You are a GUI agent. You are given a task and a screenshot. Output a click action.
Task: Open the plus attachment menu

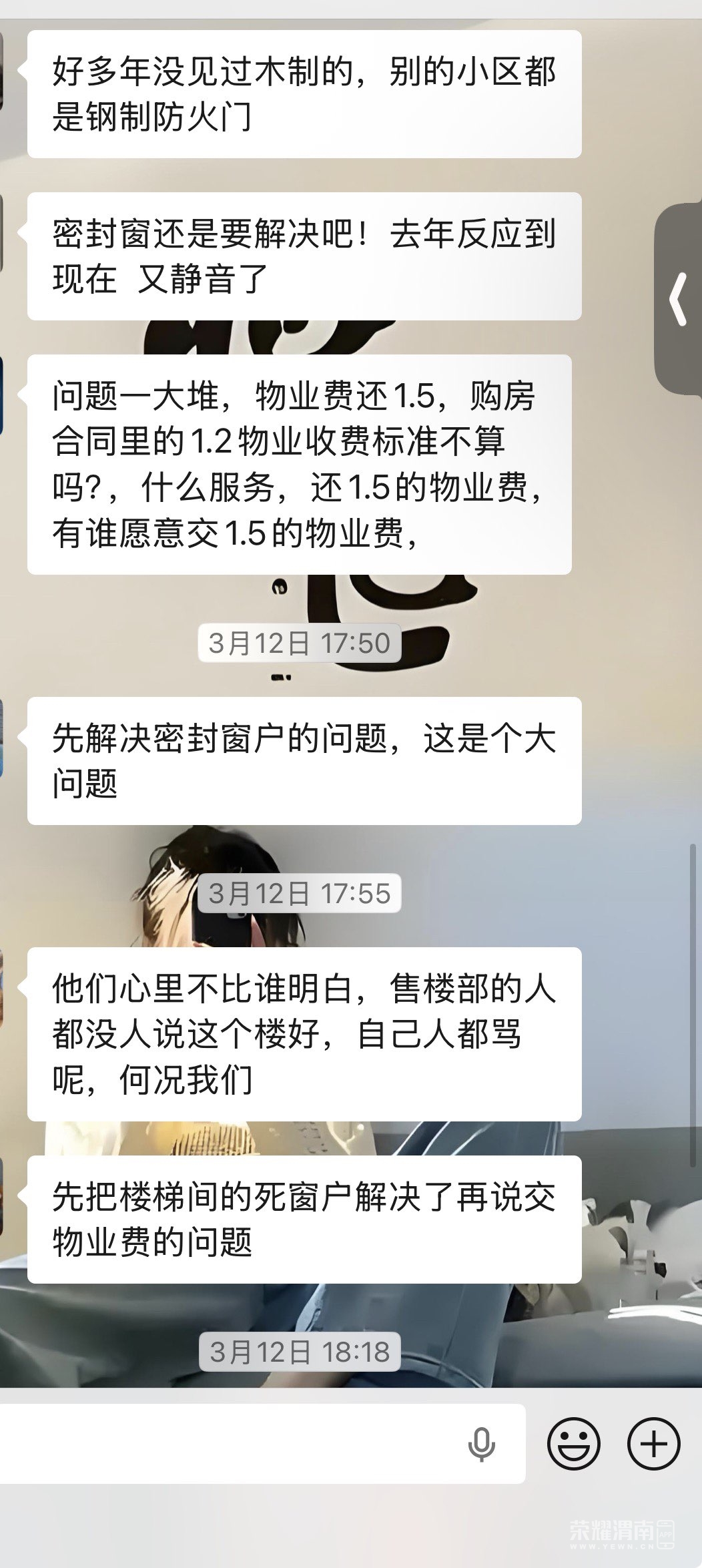pos(653,1444)
